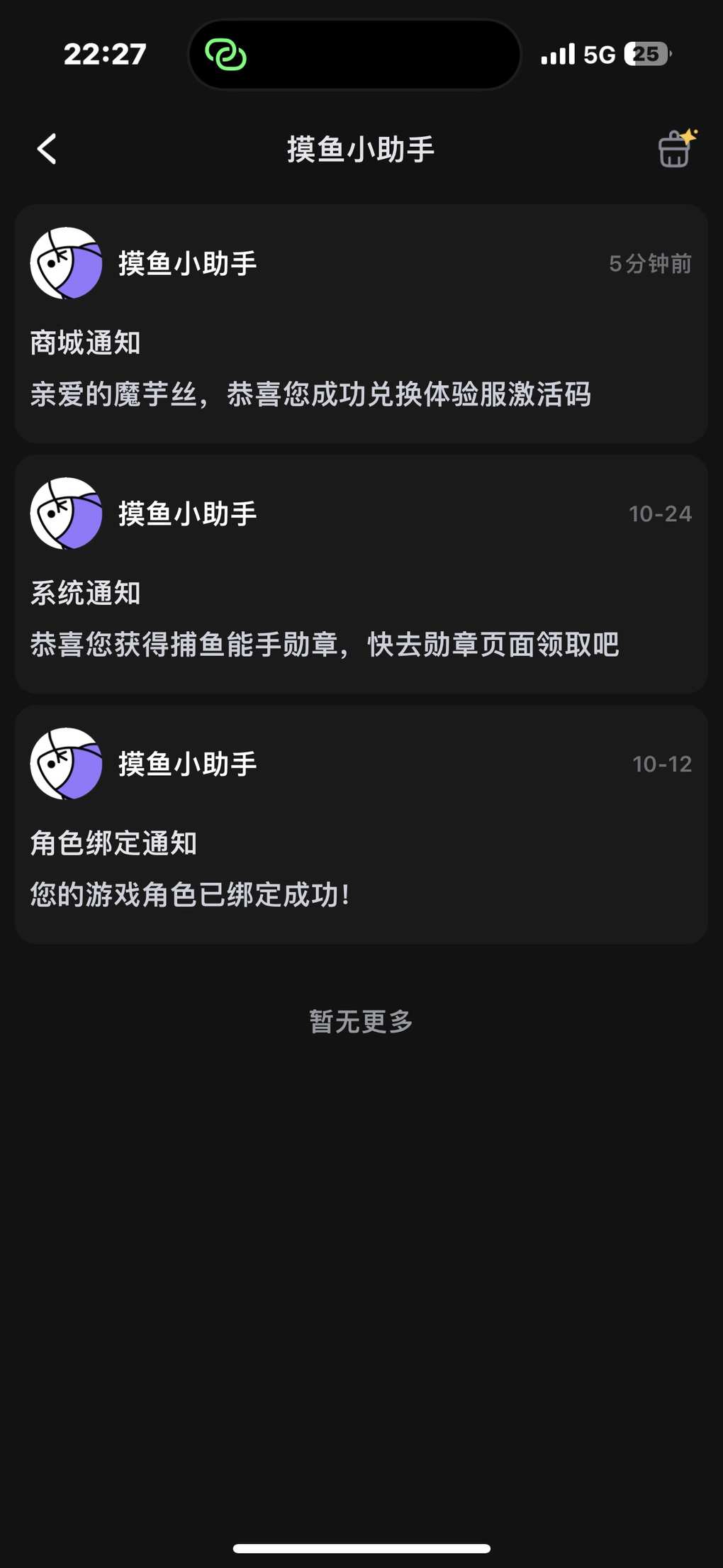
Task: Tap the clear messages broom icon
Action: pyautogui.click(x=677, y=148)
